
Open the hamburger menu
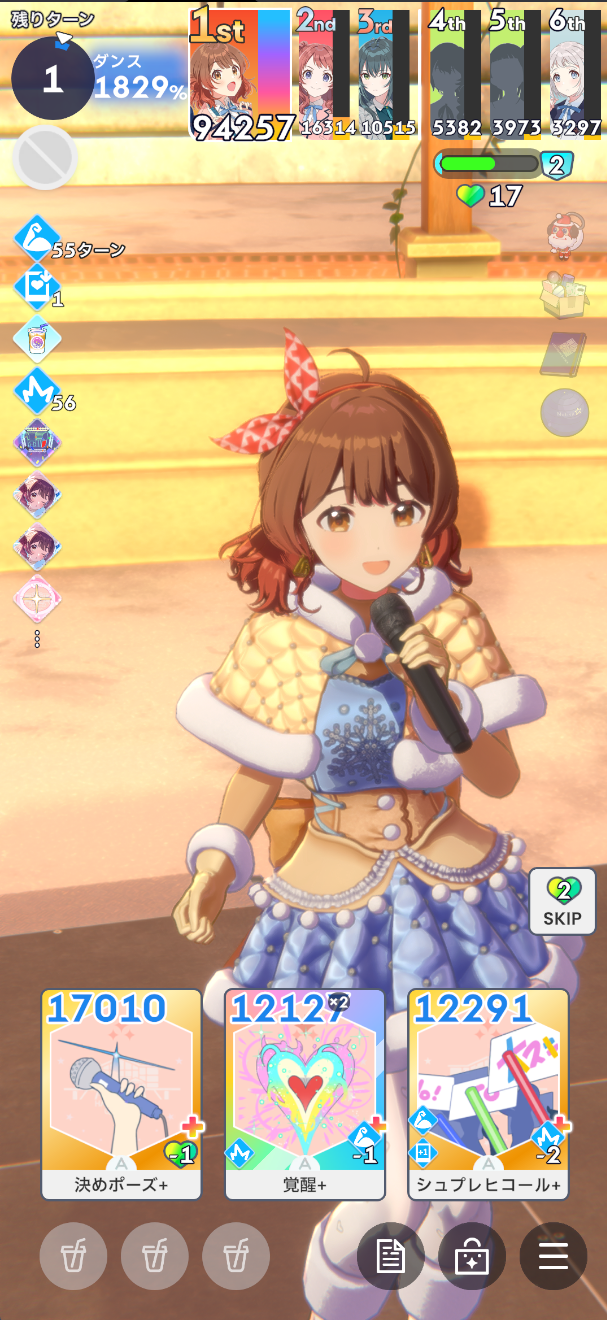click(553, 1256)
